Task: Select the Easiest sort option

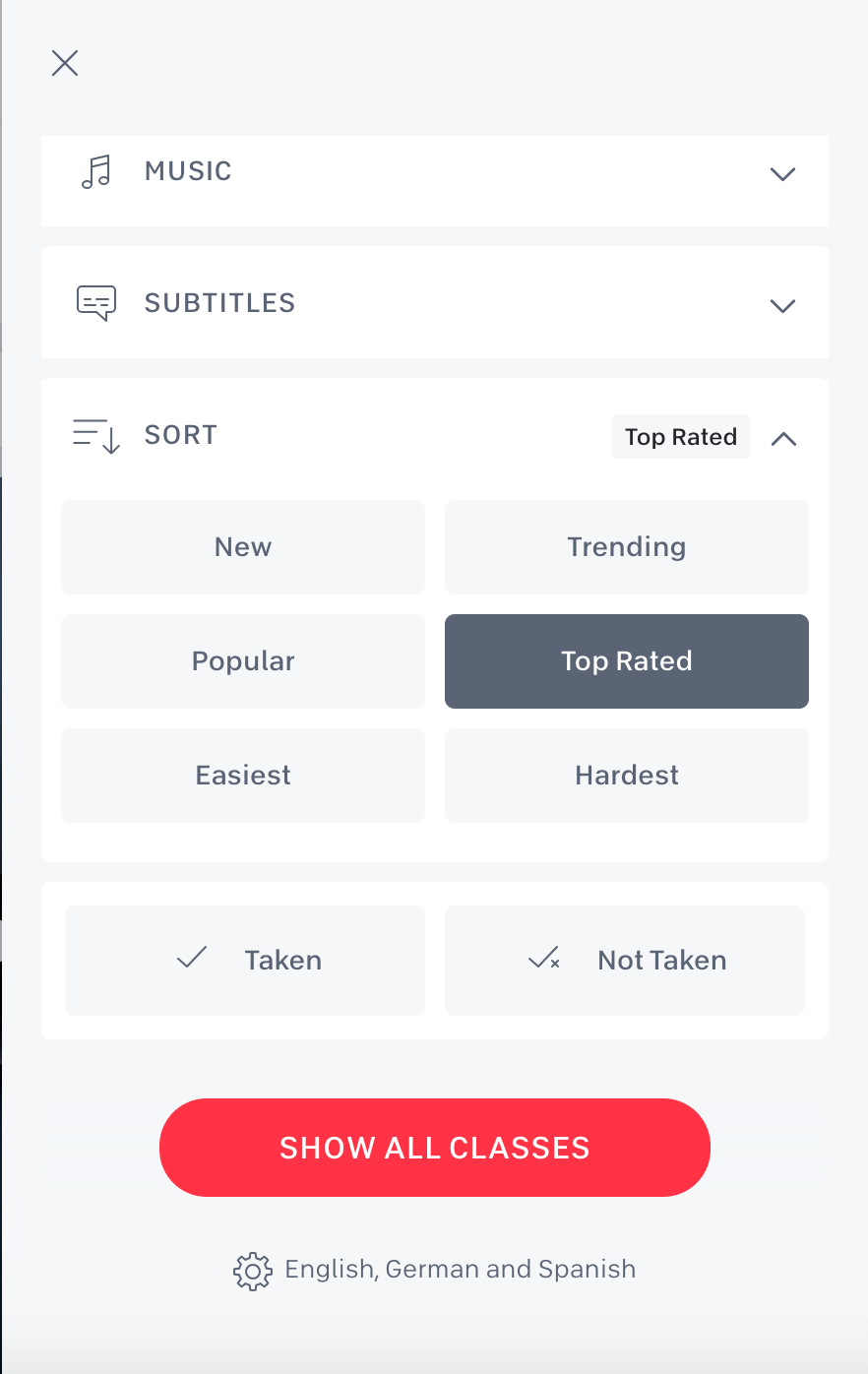Action: (x=242, y=775)
